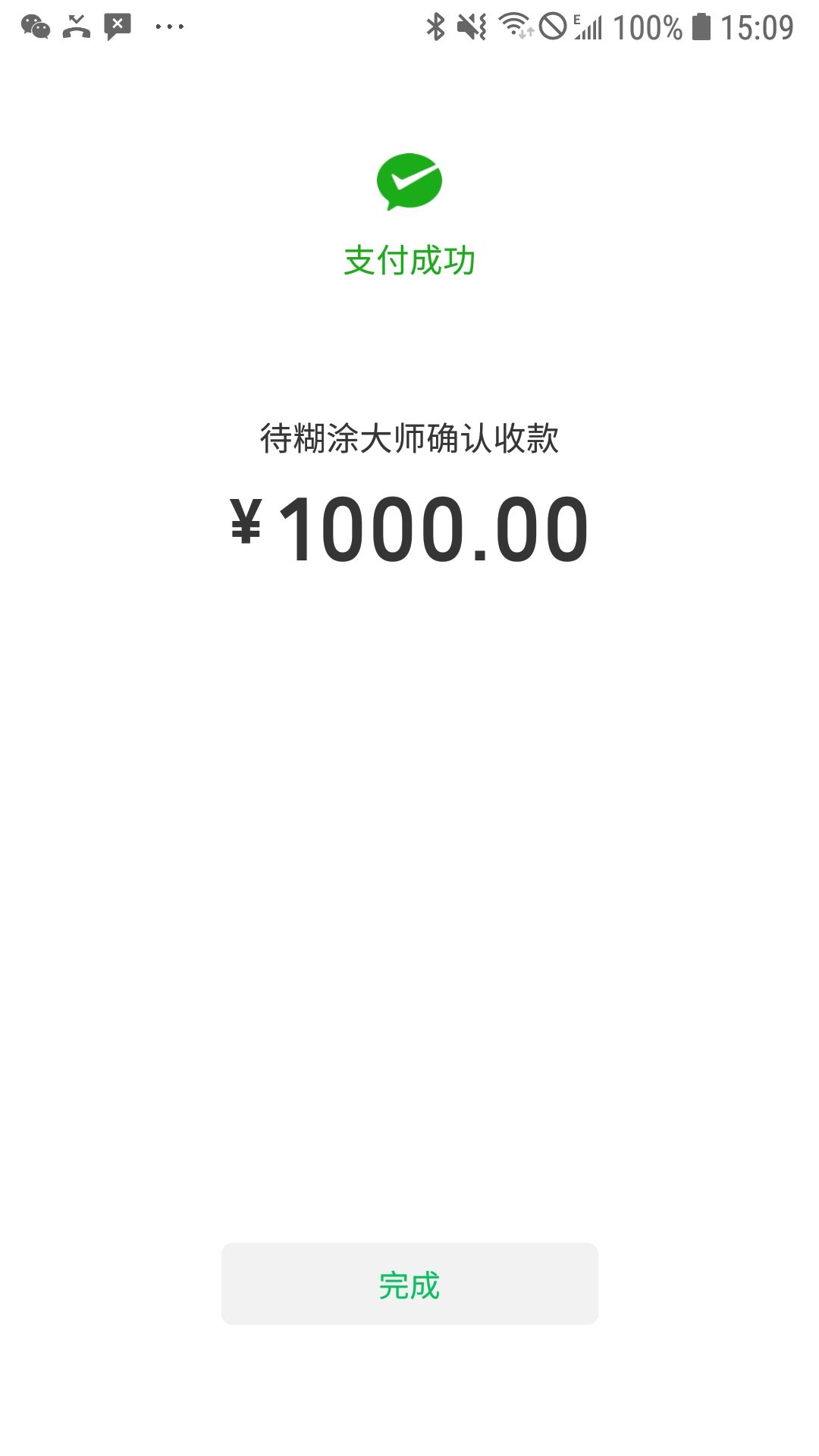Tap the 完成 button to finish
The width and height of the screenshot is (819, 1456).
[409, 1283]
